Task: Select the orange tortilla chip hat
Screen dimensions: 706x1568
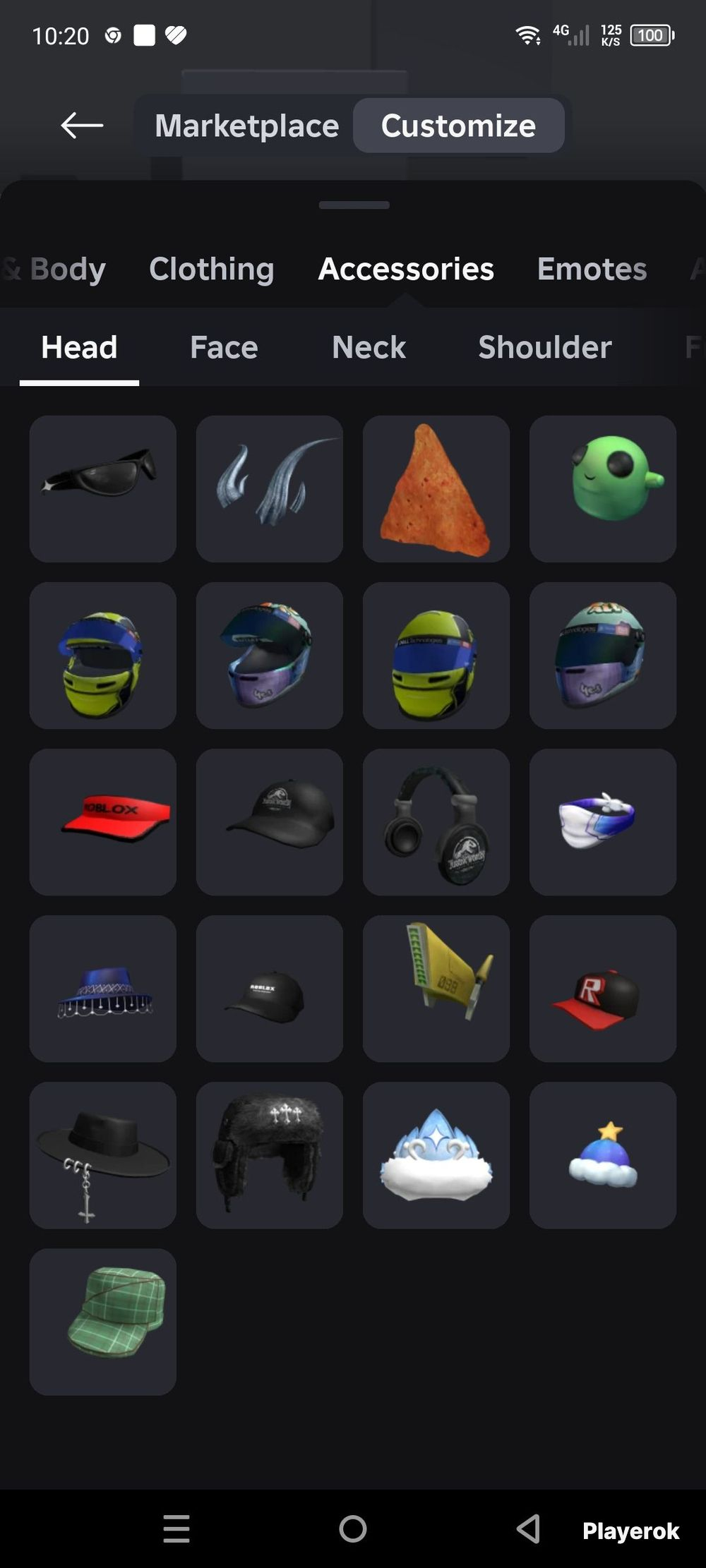Action: click(436, 489)
